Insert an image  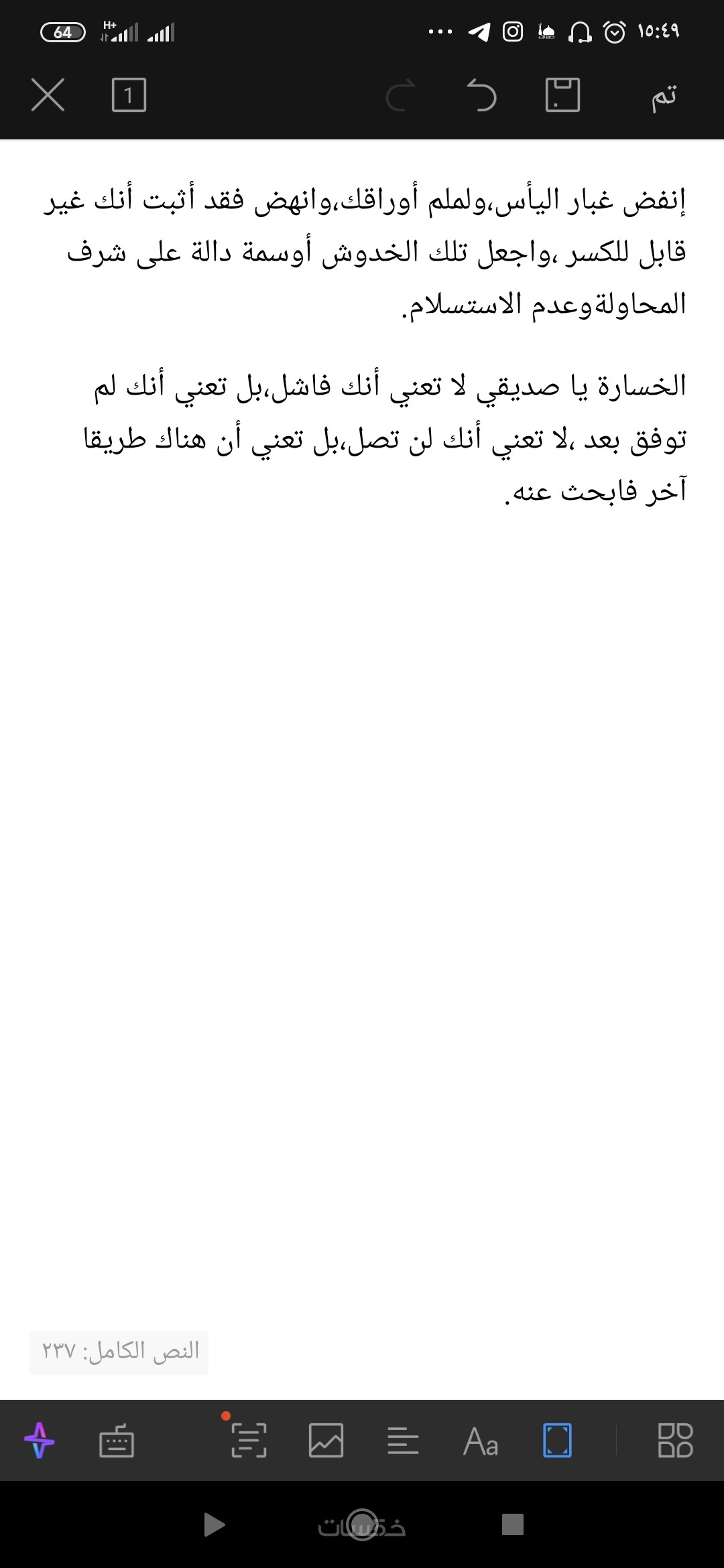[x=326, y=1441]
